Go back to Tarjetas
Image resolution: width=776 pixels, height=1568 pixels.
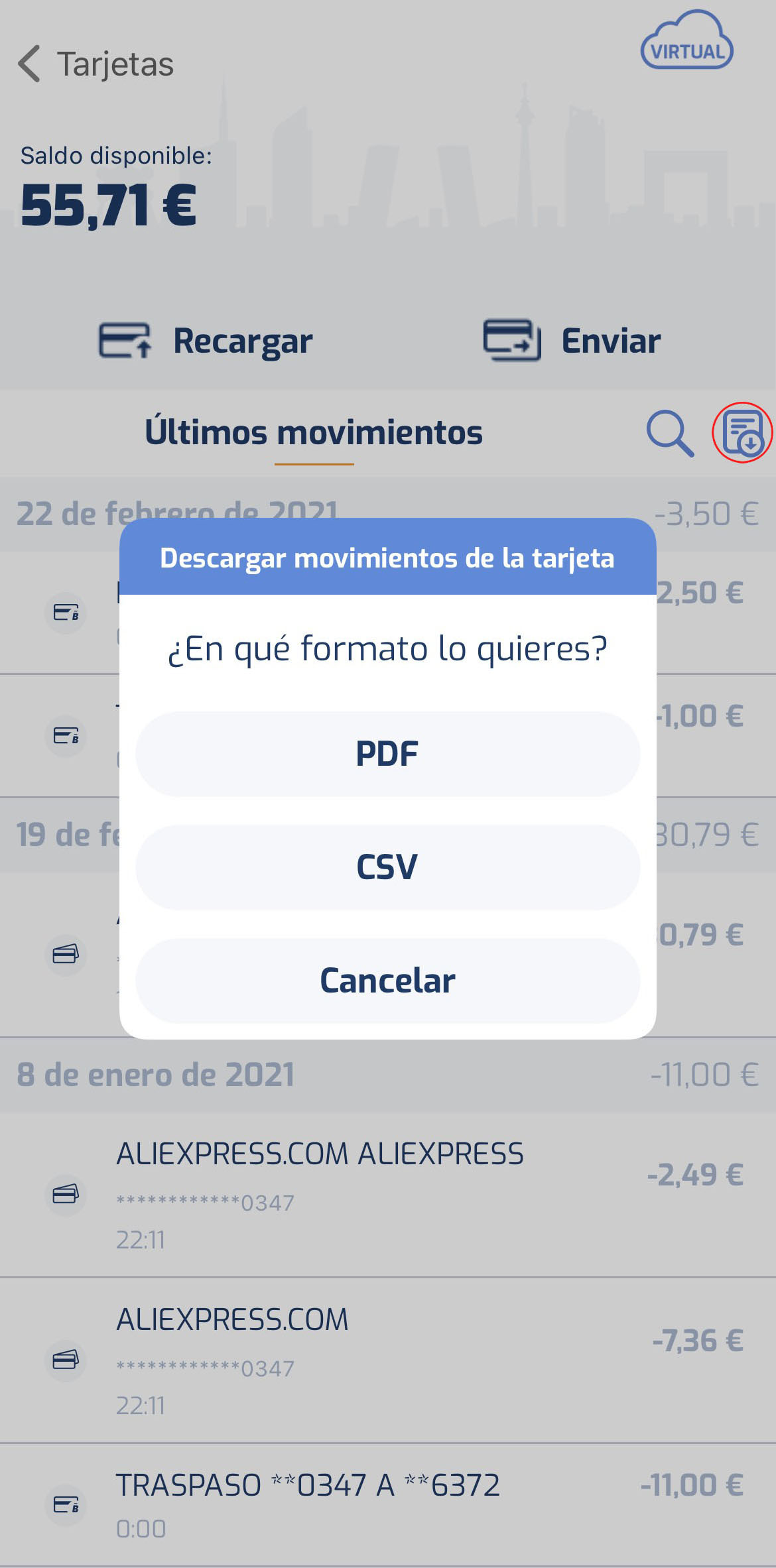[x=96, y=64]
